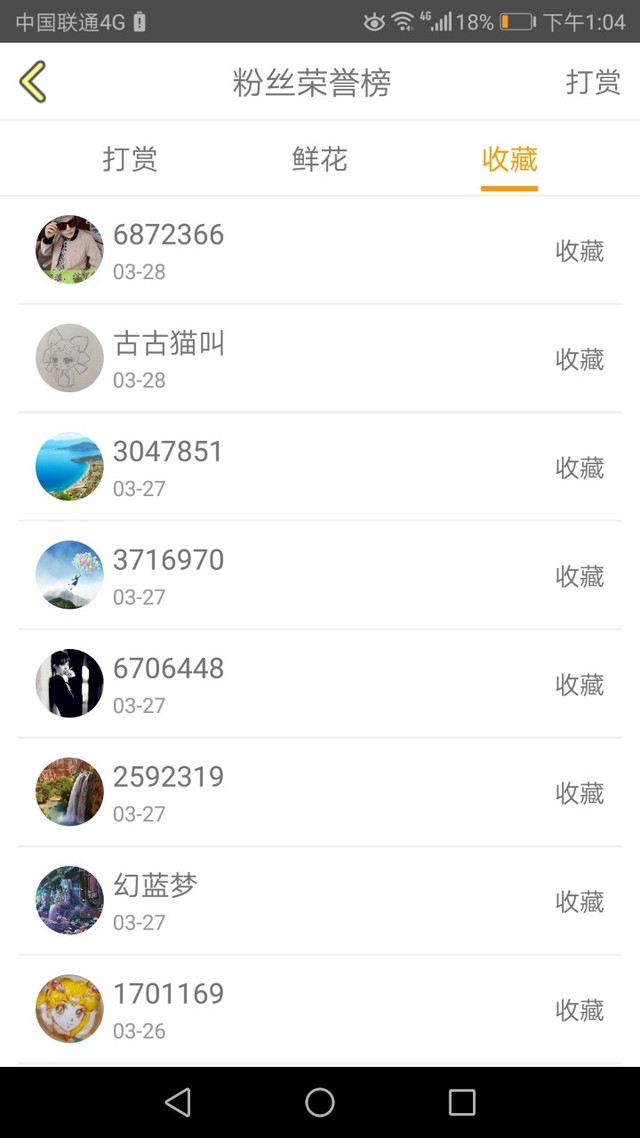Open user 1701169's row
The height and width of the screenshot is (1138, 640).
tap(320, 1009)
